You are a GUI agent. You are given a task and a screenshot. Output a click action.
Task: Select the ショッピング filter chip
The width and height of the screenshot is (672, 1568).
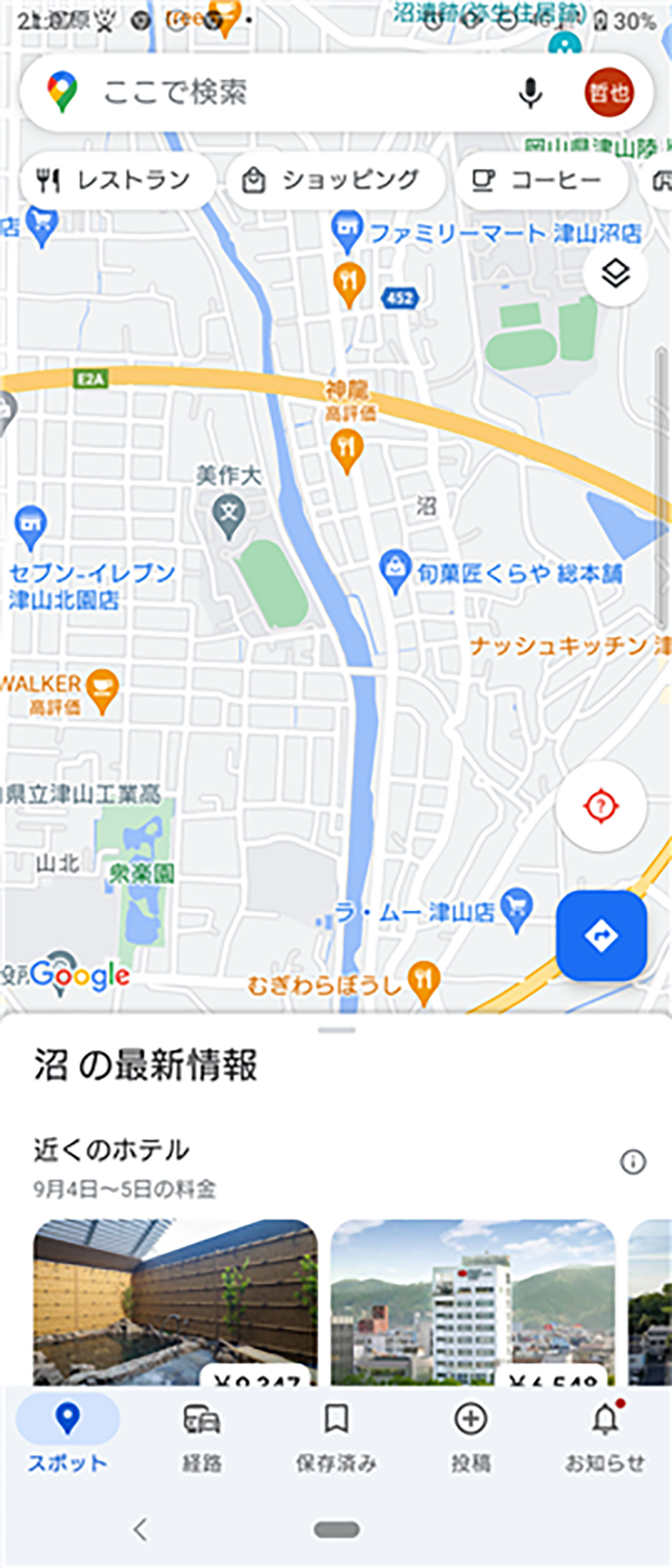pos(335,181)
